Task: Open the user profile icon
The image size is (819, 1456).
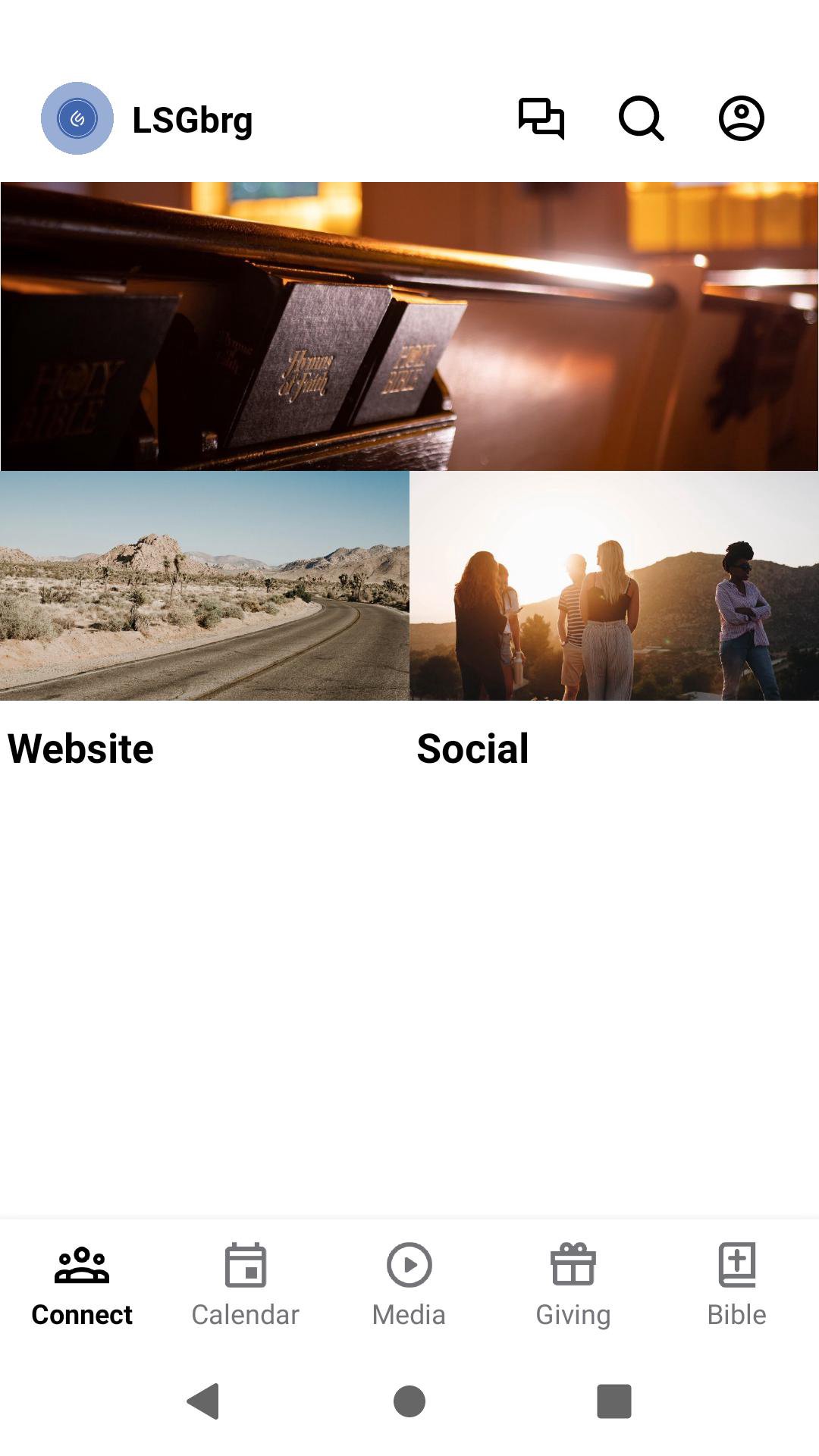Action: 741,118
